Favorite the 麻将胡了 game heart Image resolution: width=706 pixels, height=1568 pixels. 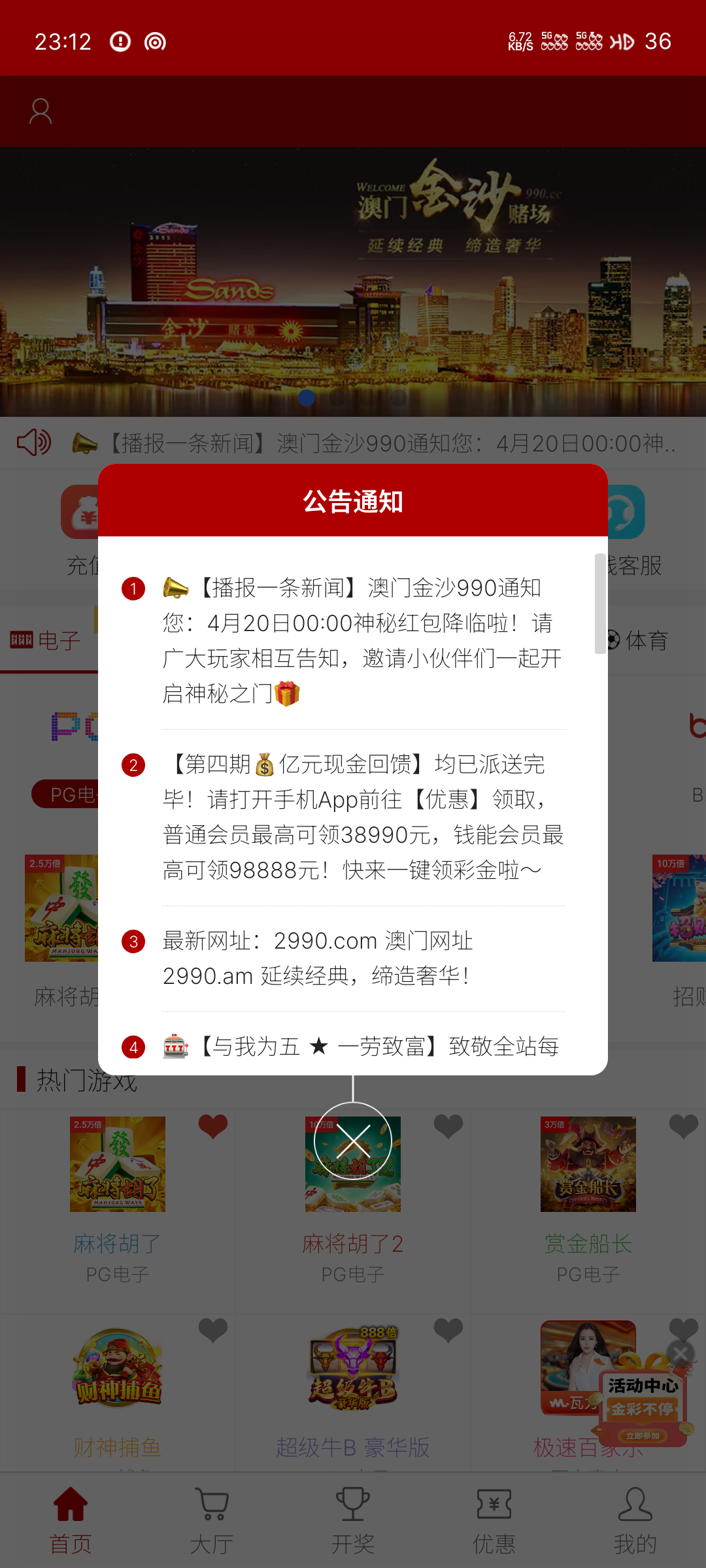[x=213, y=1126]
